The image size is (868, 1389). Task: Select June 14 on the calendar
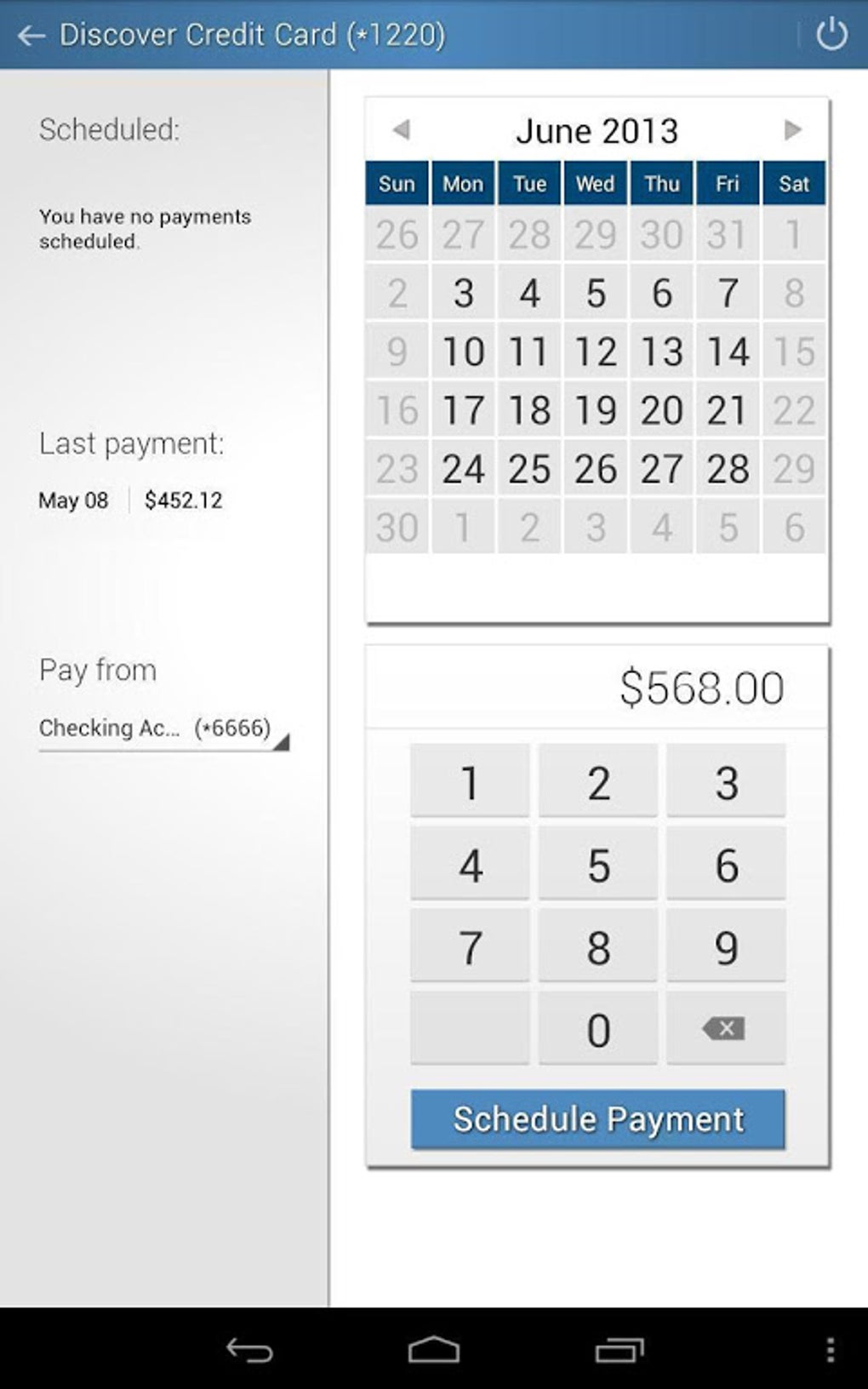point(728,352)
